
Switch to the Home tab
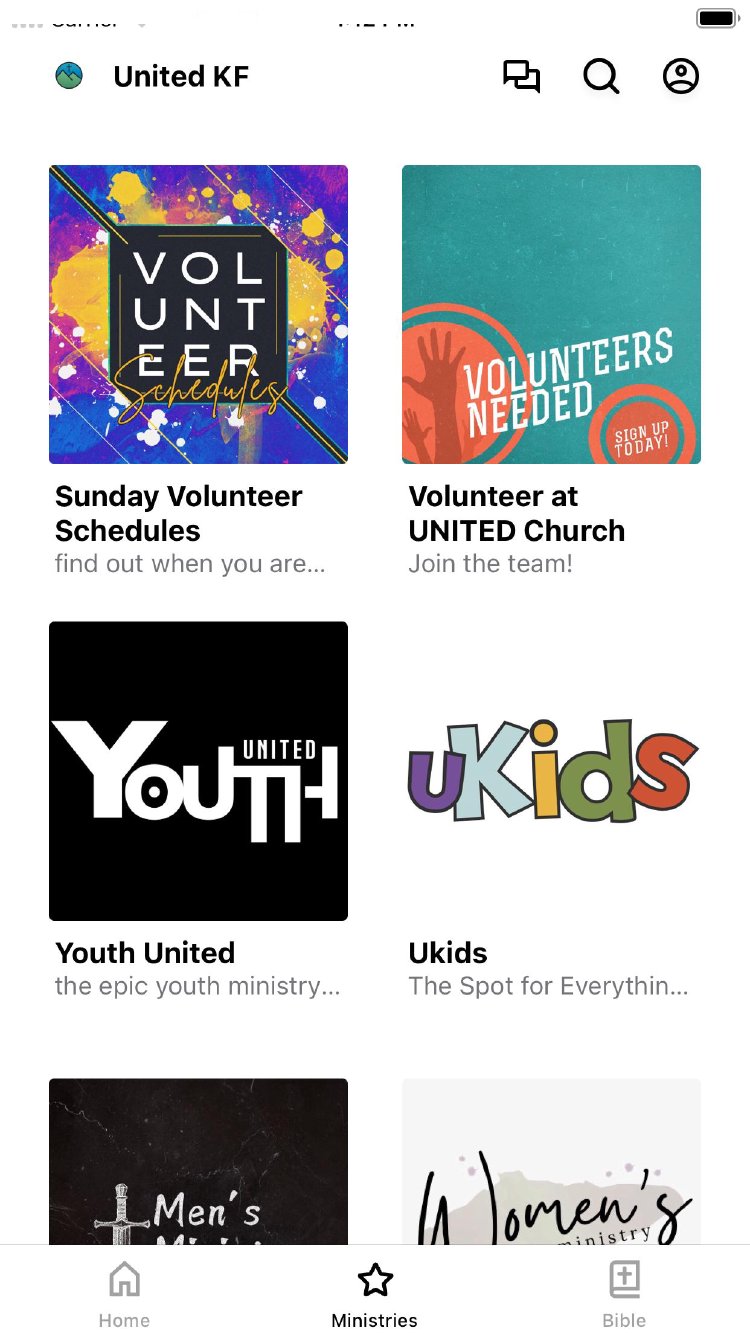point(124,1293)
